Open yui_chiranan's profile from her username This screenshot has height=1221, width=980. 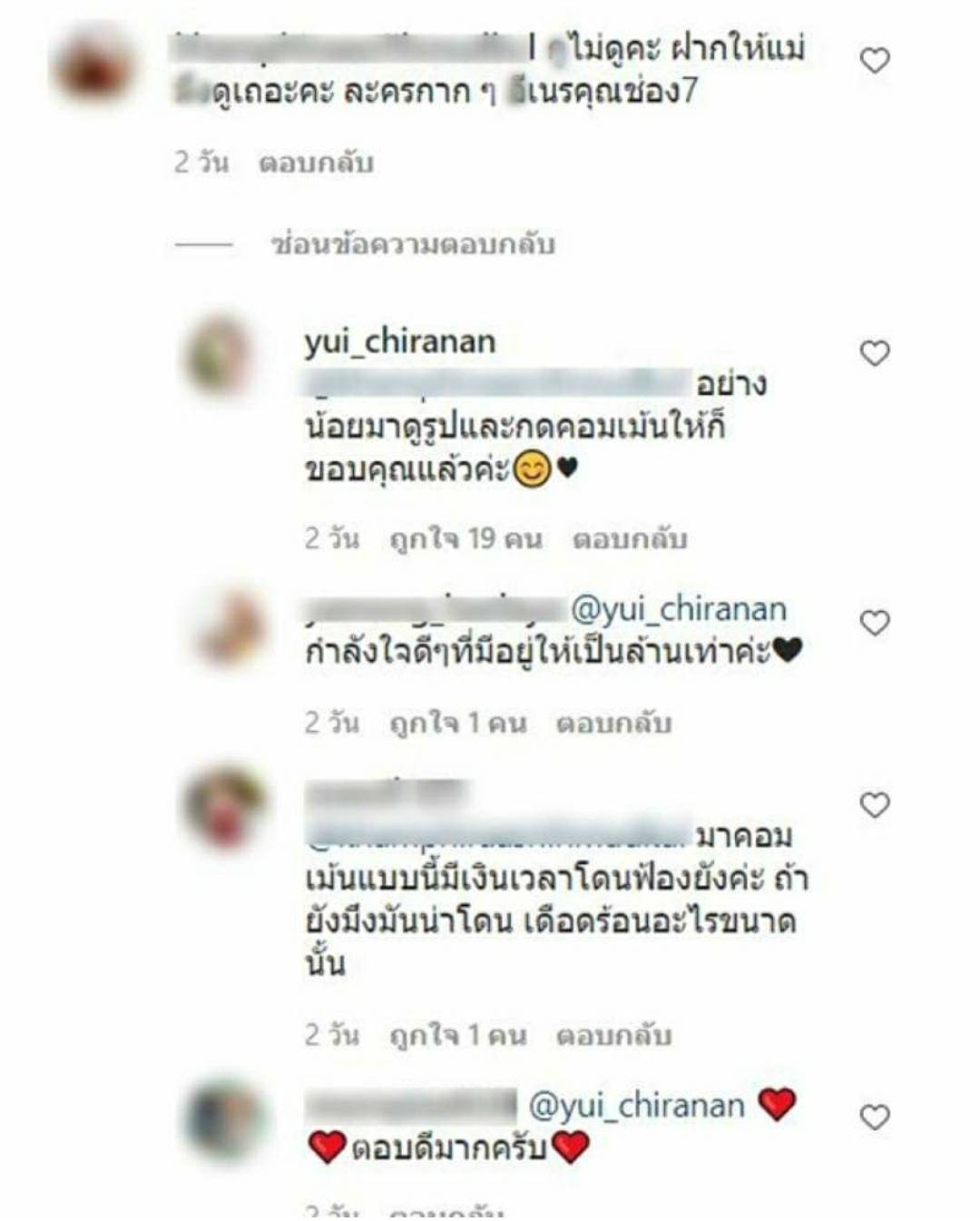(400, 342)
